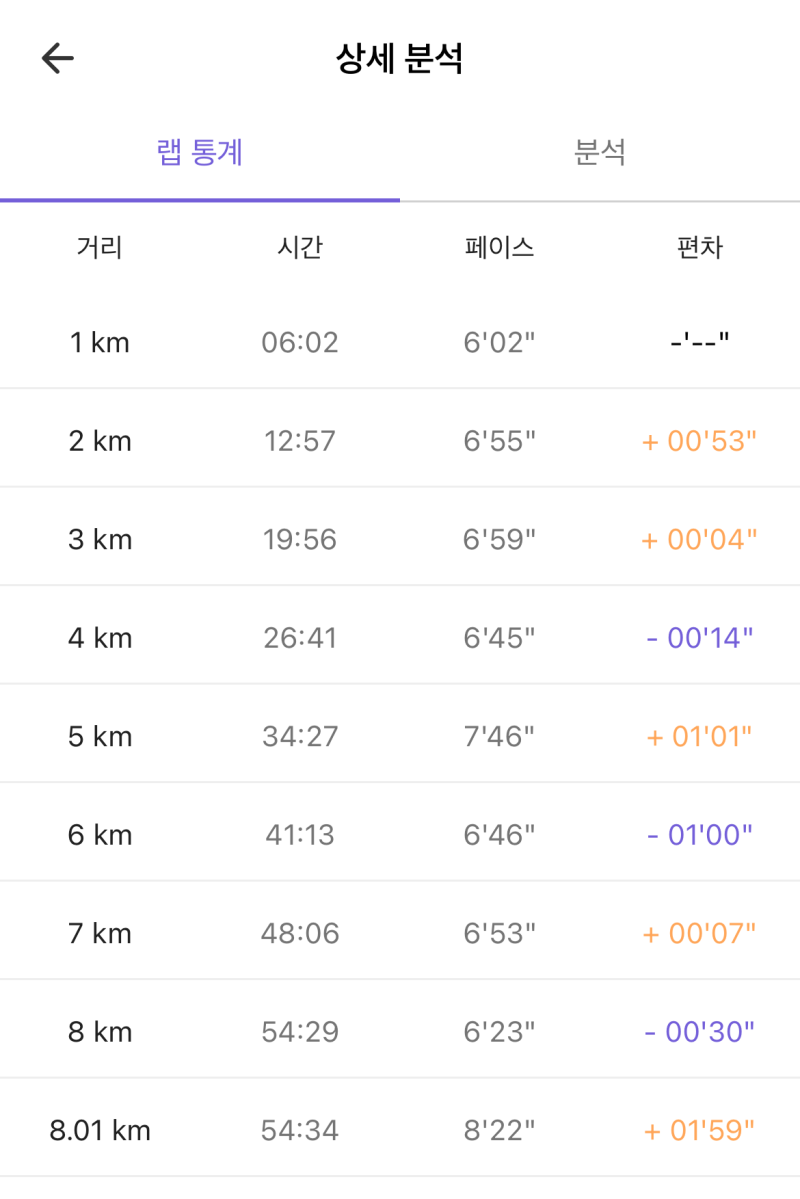
Task: Select the 랩 통계 tab
Action: coord(197,145)
